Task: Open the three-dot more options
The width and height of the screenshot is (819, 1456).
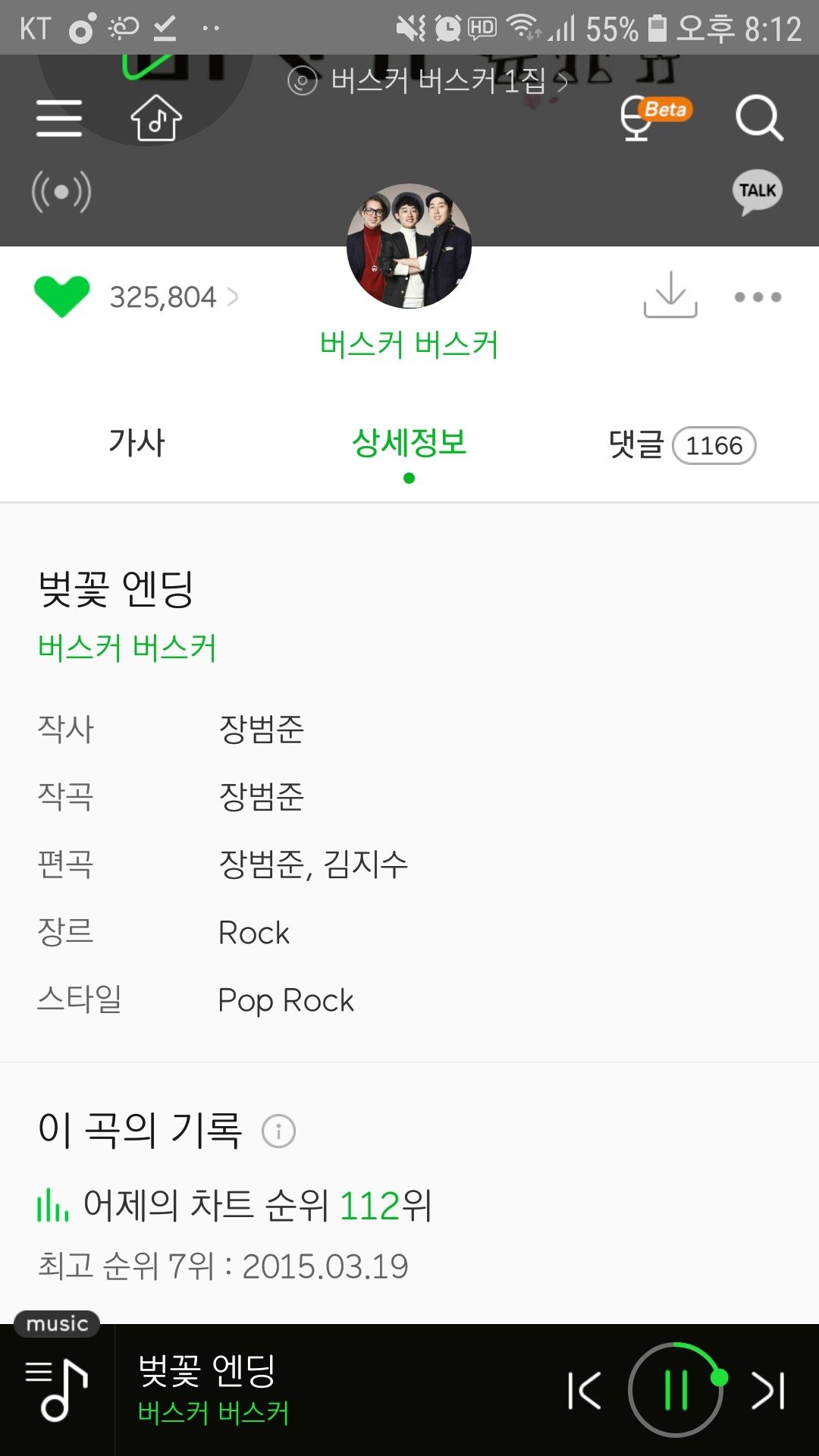Action: pos(758,297)
